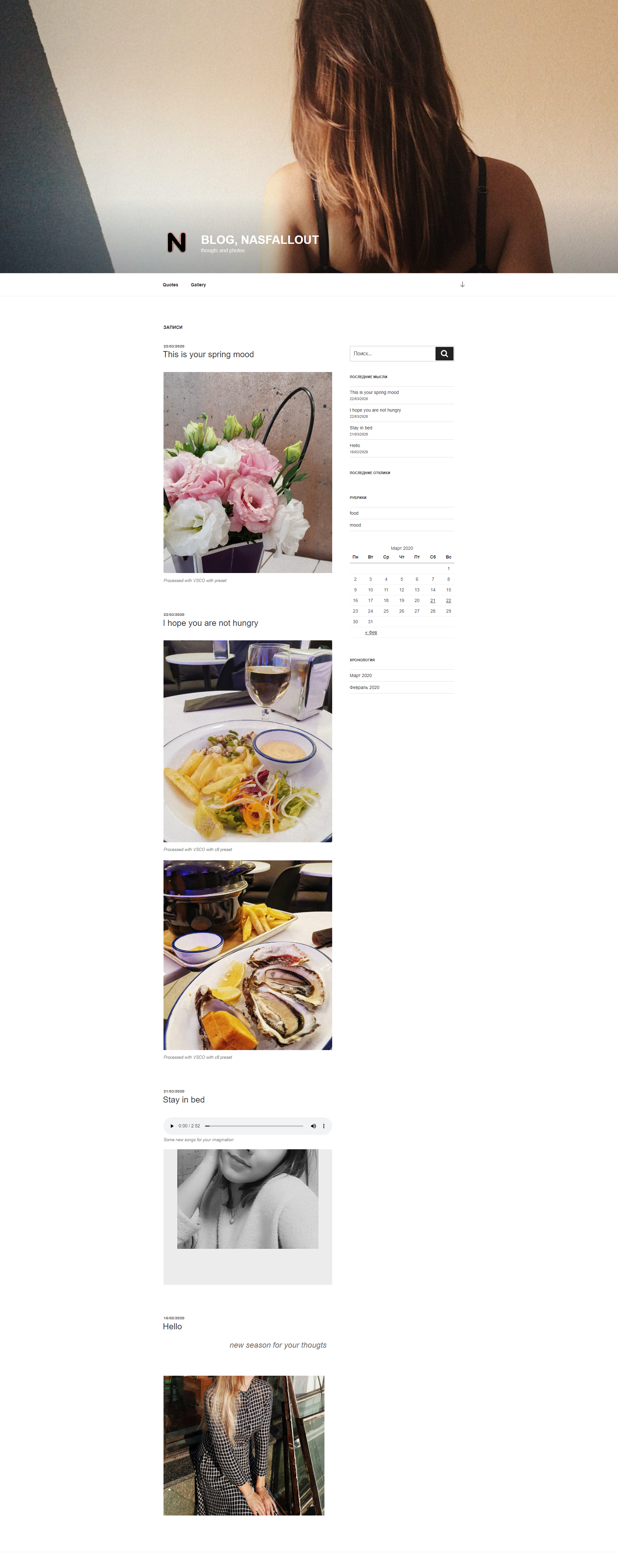Open the Quotes menu item
This screenshot has width=618, height=1568.
(170, 285)
